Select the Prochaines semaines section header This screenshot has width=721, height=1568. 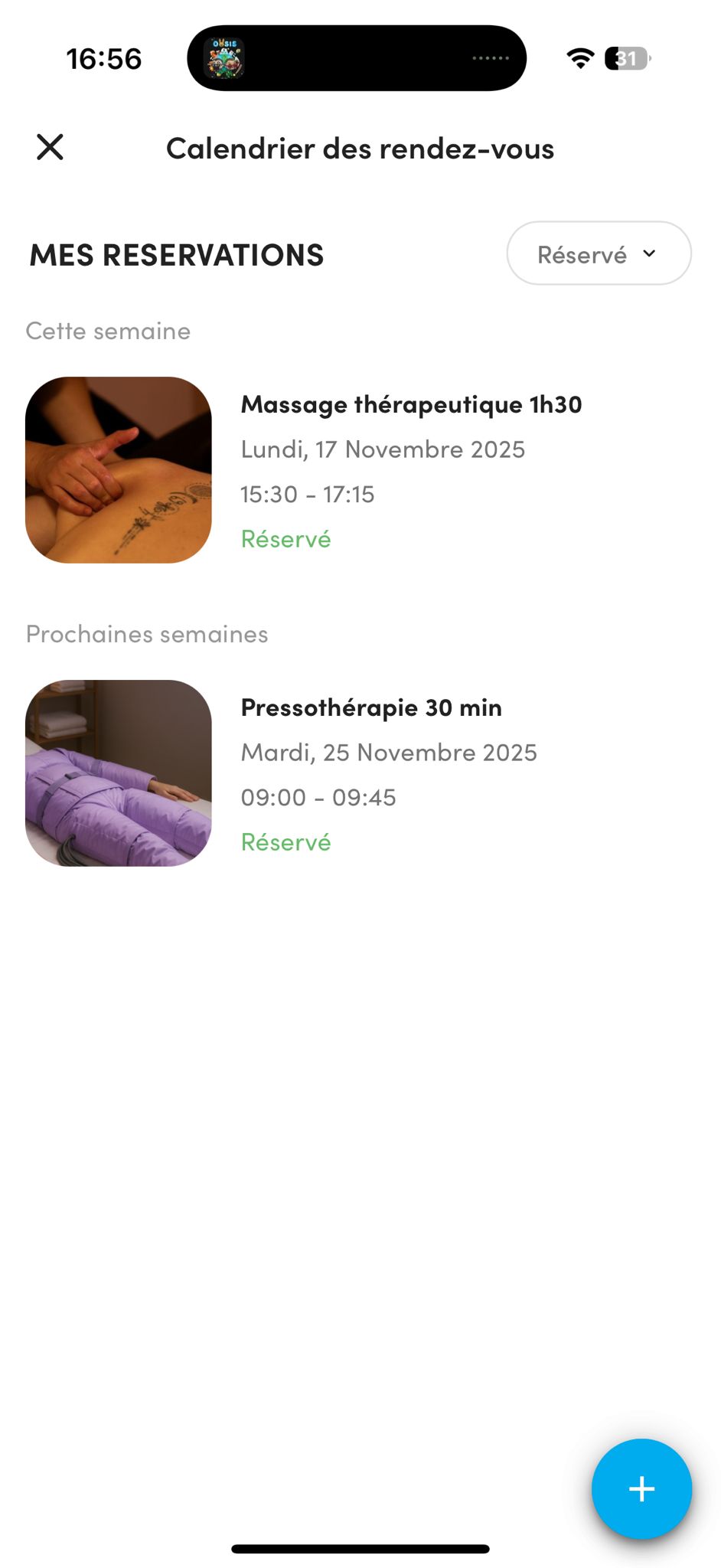point(147,634)
